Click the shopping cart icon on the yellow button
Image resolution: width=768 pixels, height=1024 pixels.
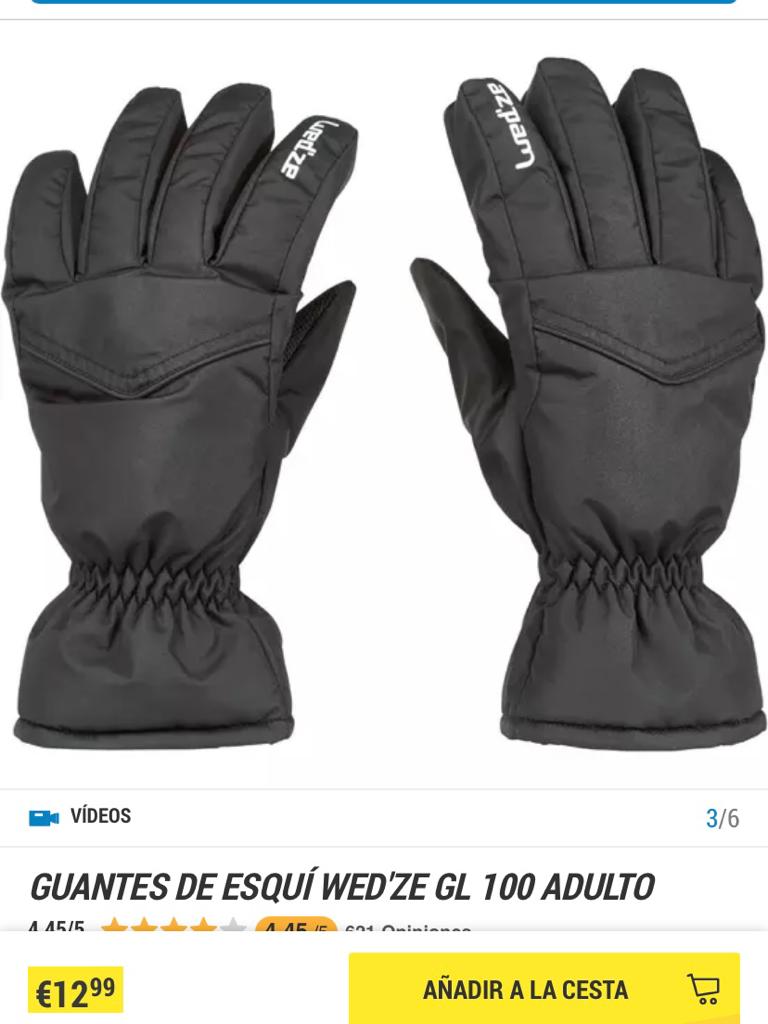click(x=706, y=988)
